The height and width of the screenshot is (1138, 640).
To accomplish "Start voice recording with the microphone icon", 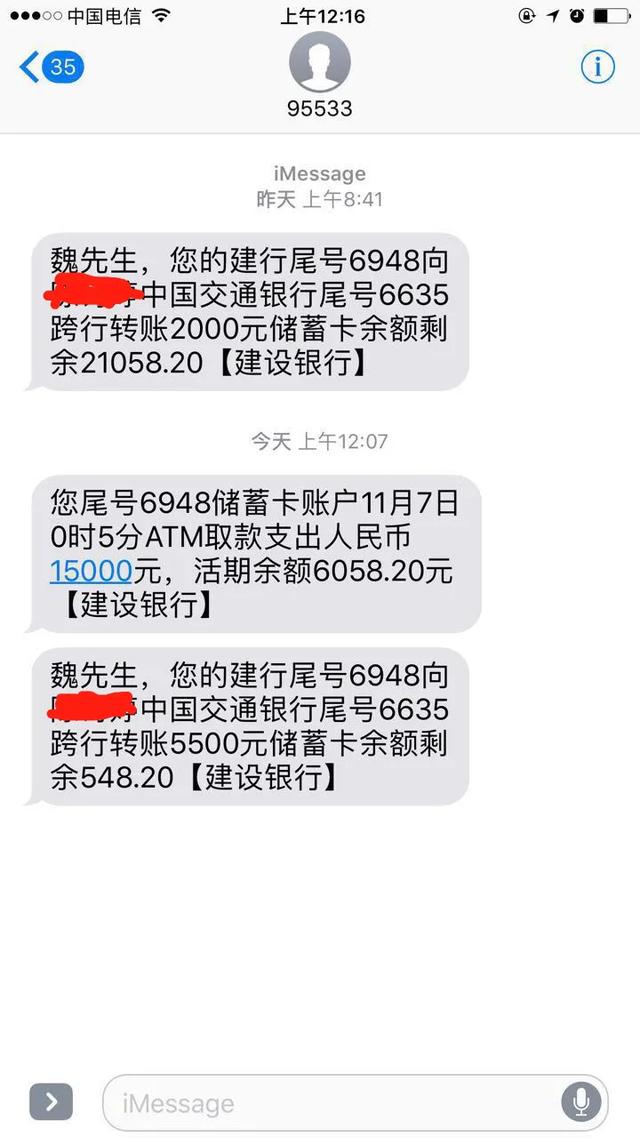I will [x=580, y=1103].
